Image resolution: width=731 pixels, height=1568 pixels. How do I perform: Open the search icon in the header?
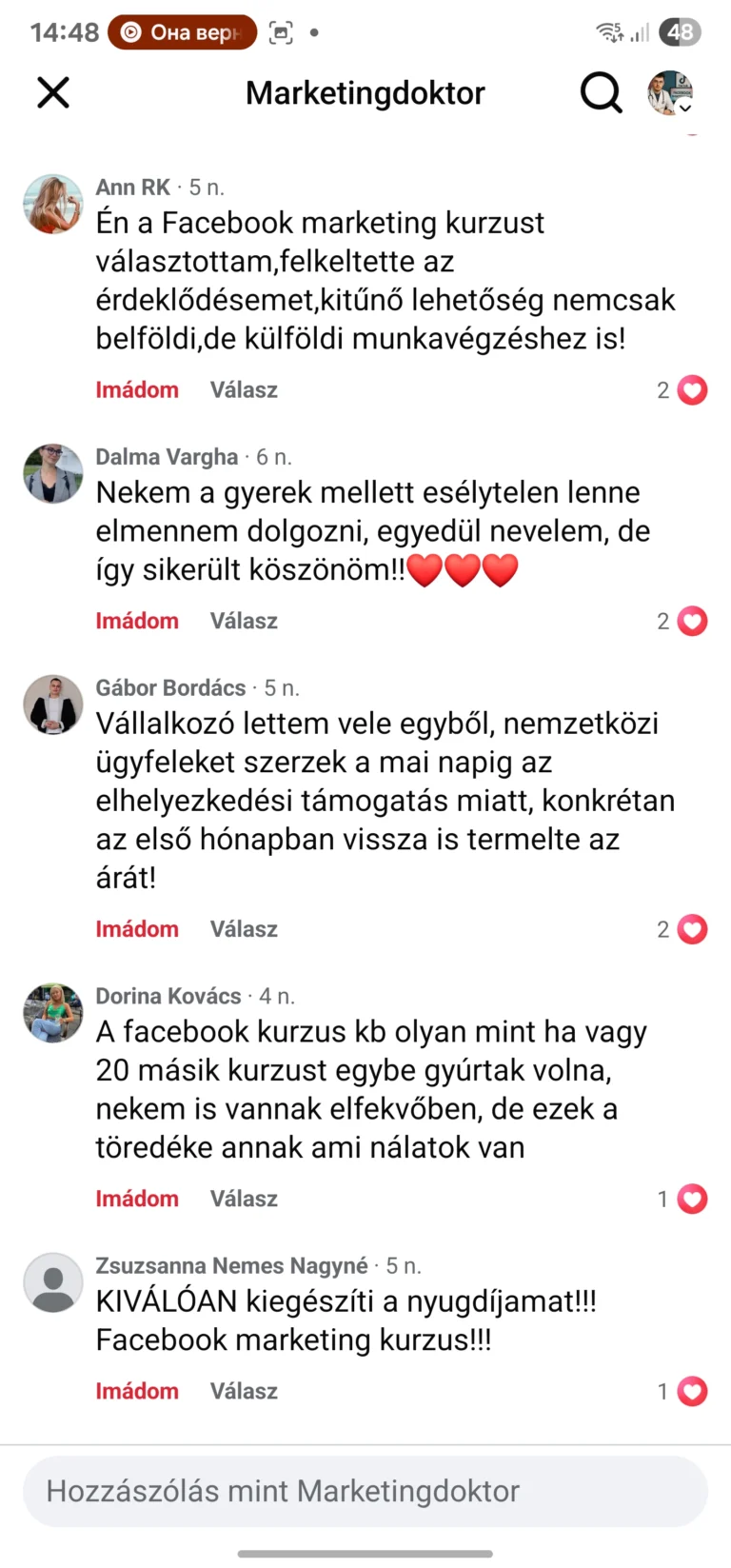(601, 92)
